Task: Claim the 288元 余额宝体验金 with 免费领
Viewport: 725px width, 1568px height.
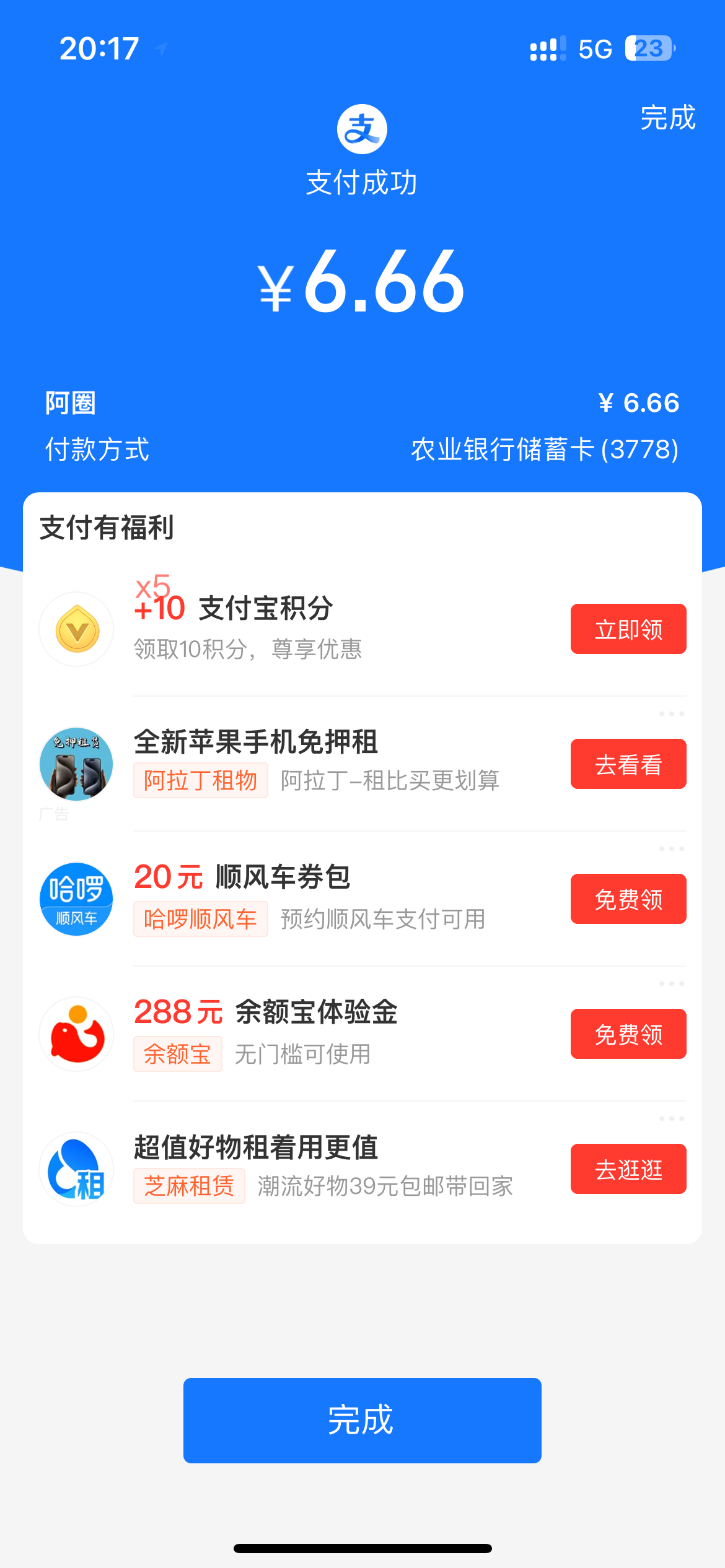Action: click(x=628, y=1034)
